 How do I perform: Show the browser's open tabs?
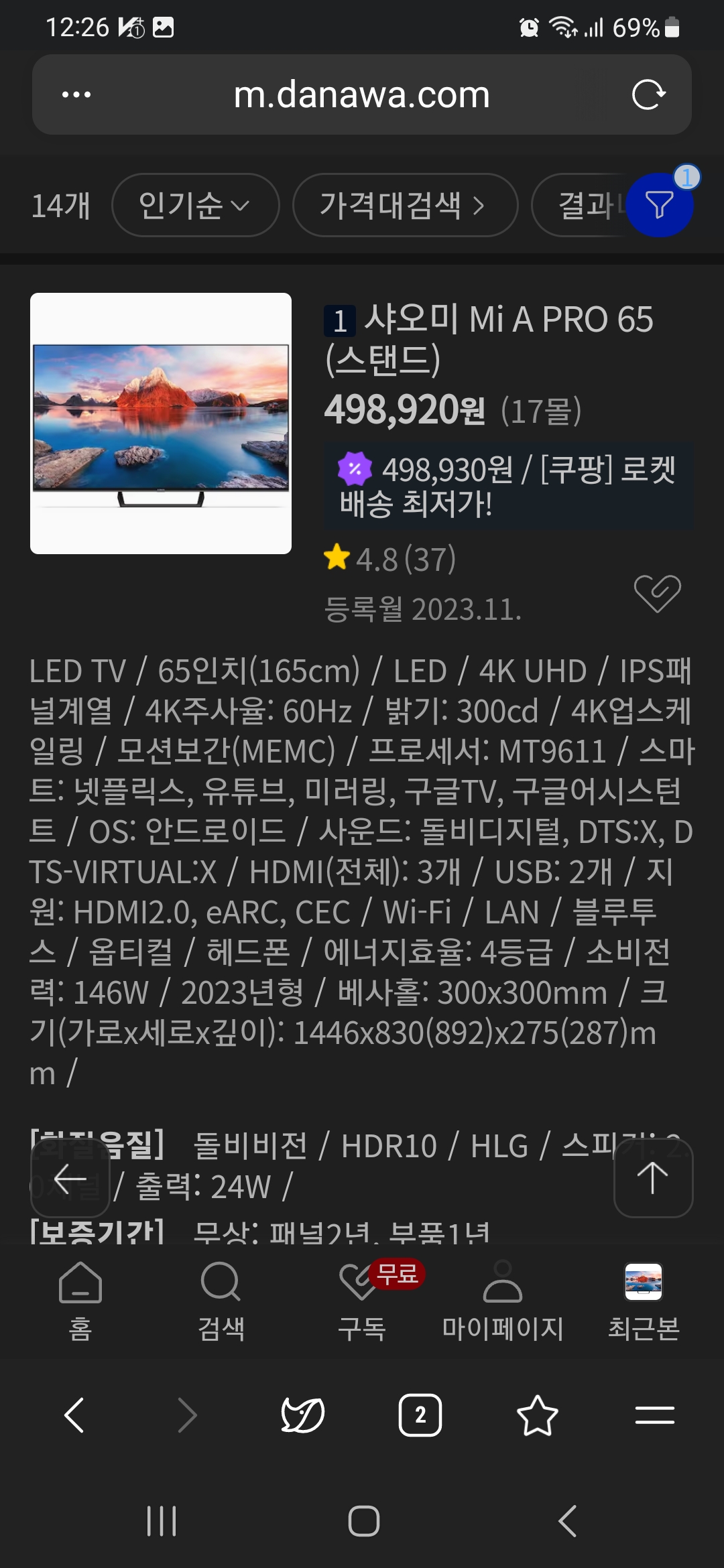pos(420,1415)
